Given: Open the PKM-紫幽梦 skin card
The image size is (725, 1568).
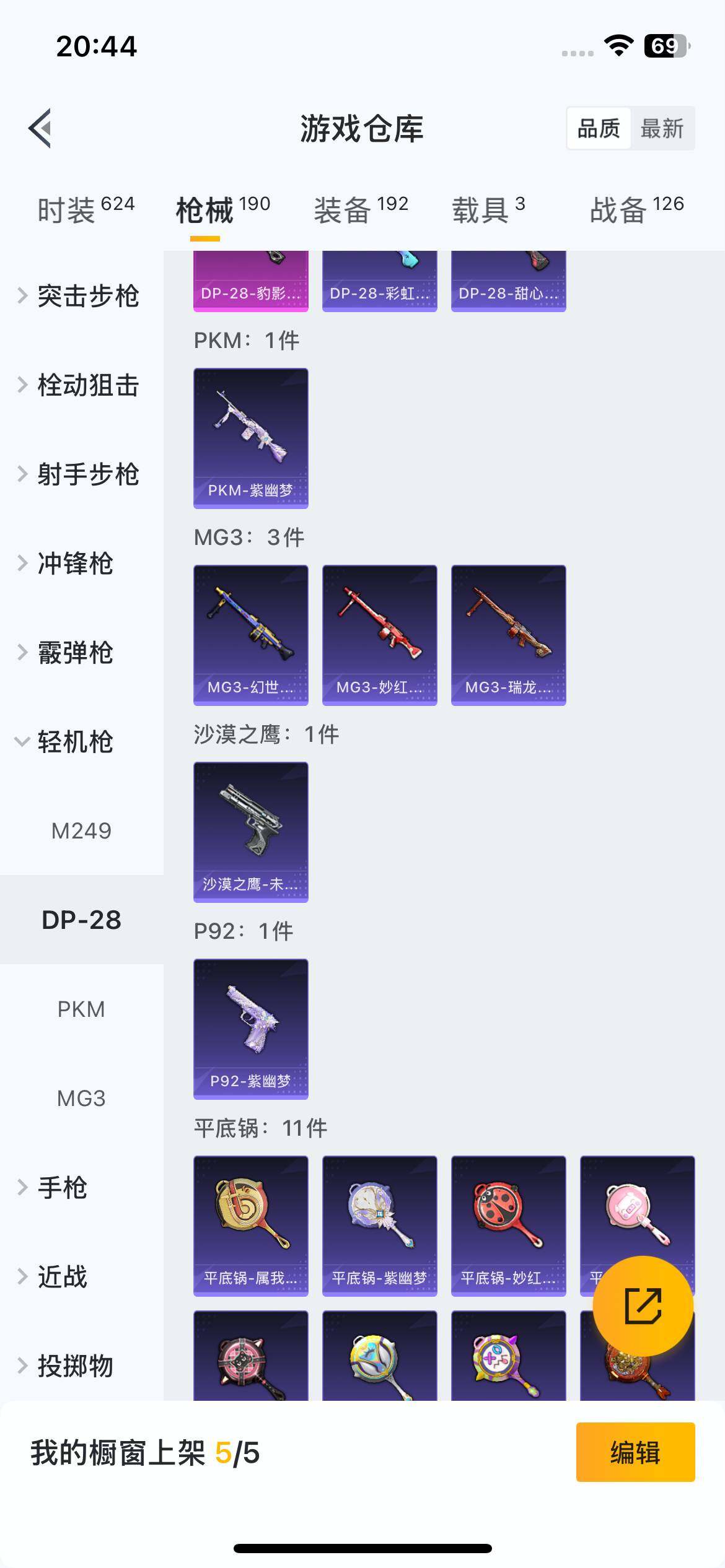Looking at the screenshot, I should pos(250,438).
